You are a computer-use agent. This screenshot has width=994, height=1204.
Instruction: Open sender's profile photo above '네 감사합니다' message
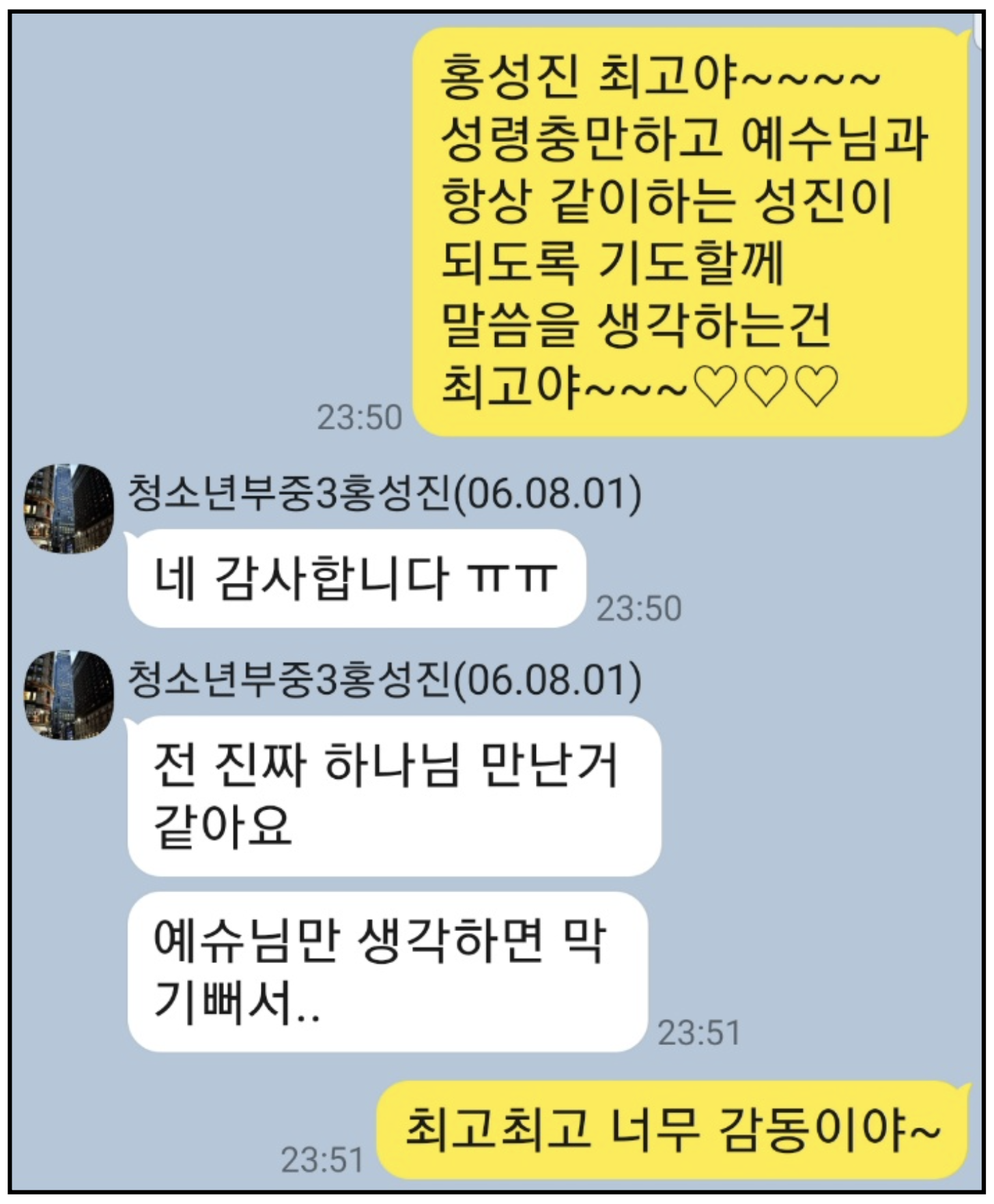coord(69,508)
